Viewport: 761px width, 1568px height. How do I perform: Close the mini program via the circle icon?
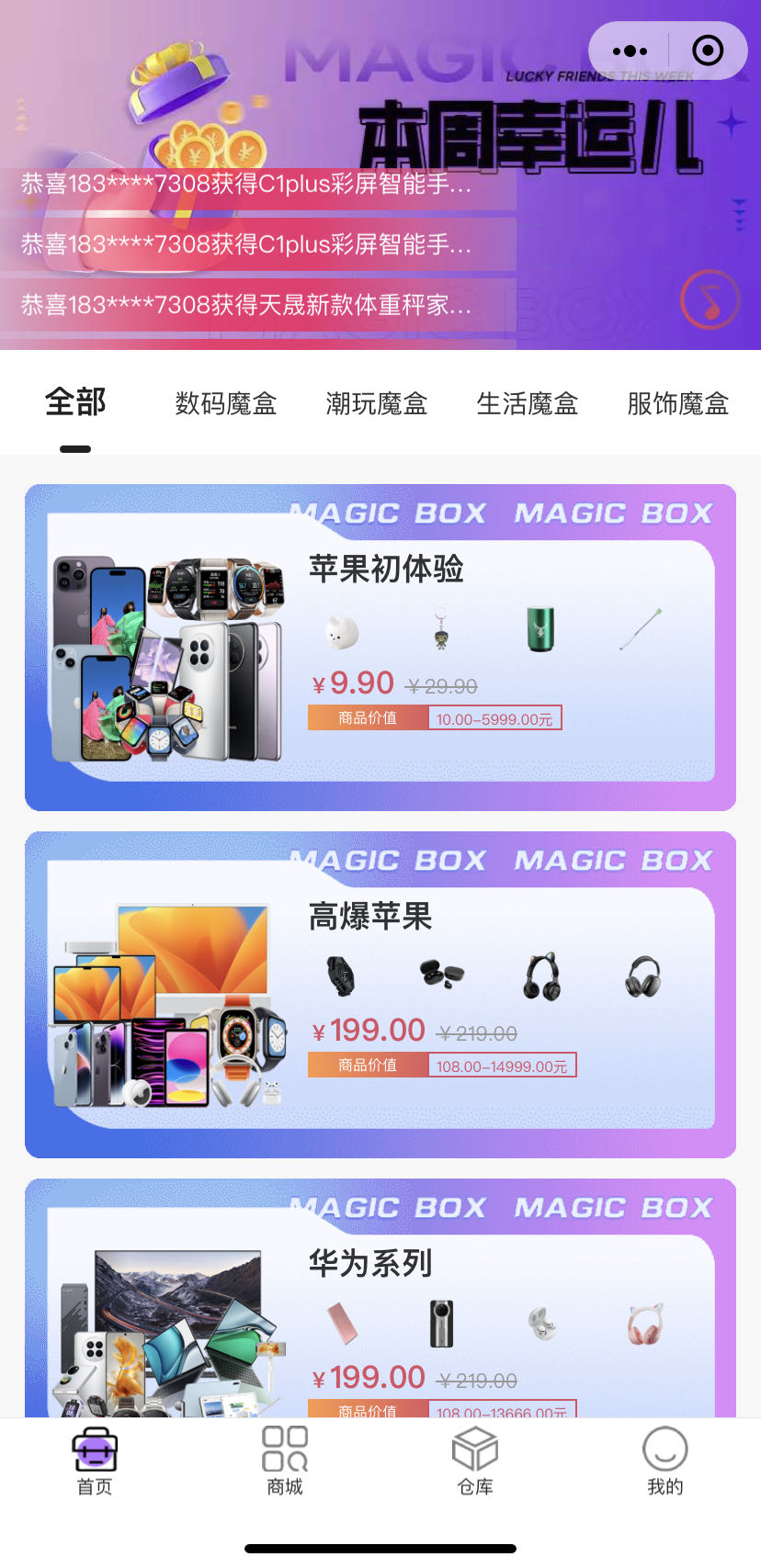708,51
